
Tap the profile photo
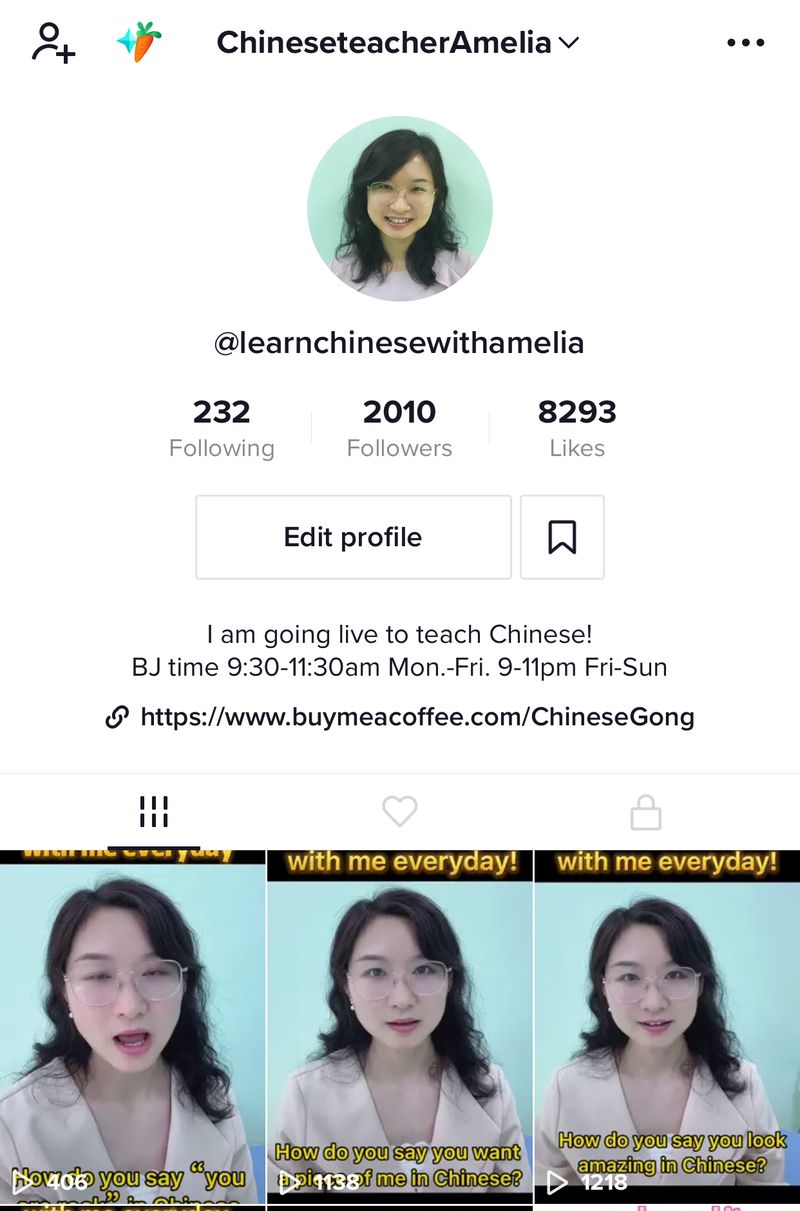click(399, 208)
